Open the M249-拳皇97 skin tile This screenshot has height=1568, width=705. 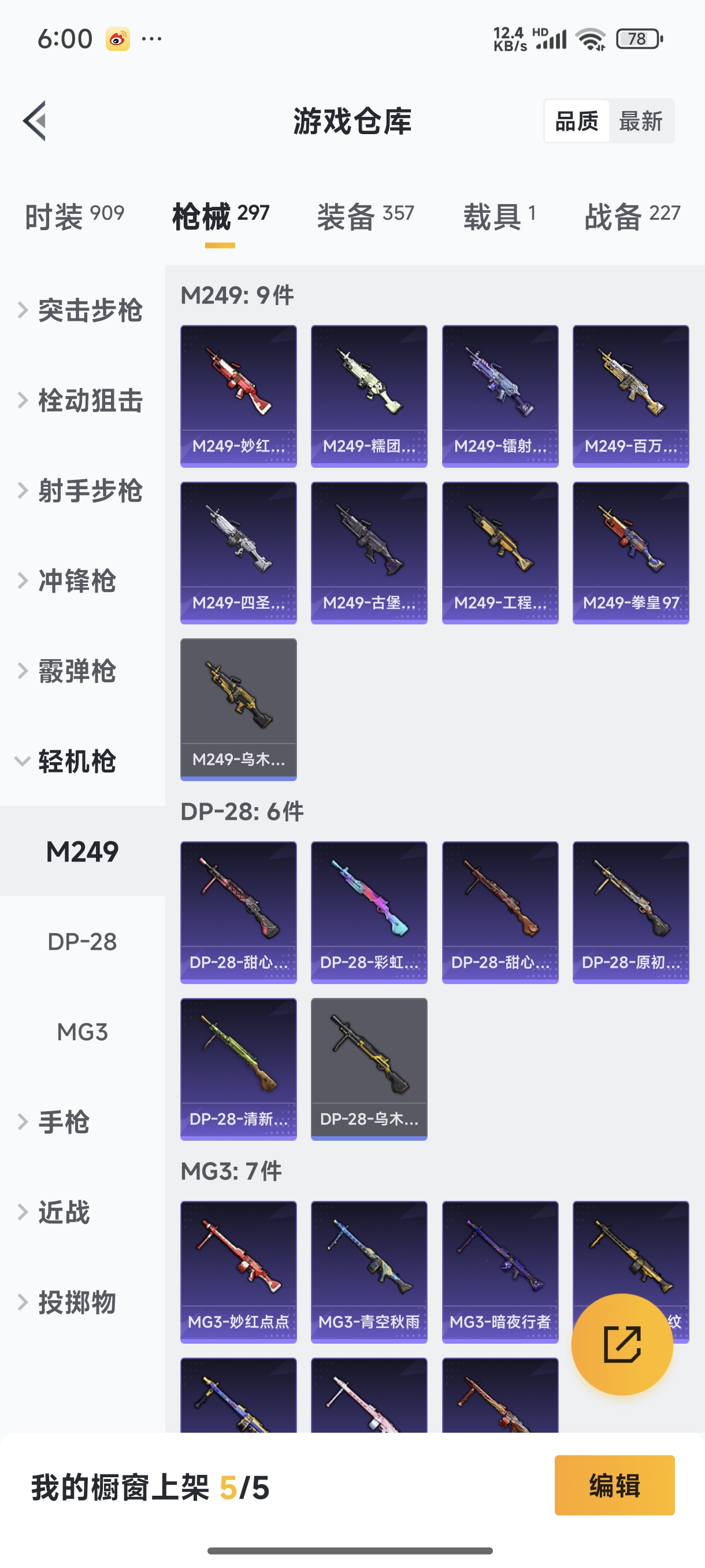[x=630, y=553]
